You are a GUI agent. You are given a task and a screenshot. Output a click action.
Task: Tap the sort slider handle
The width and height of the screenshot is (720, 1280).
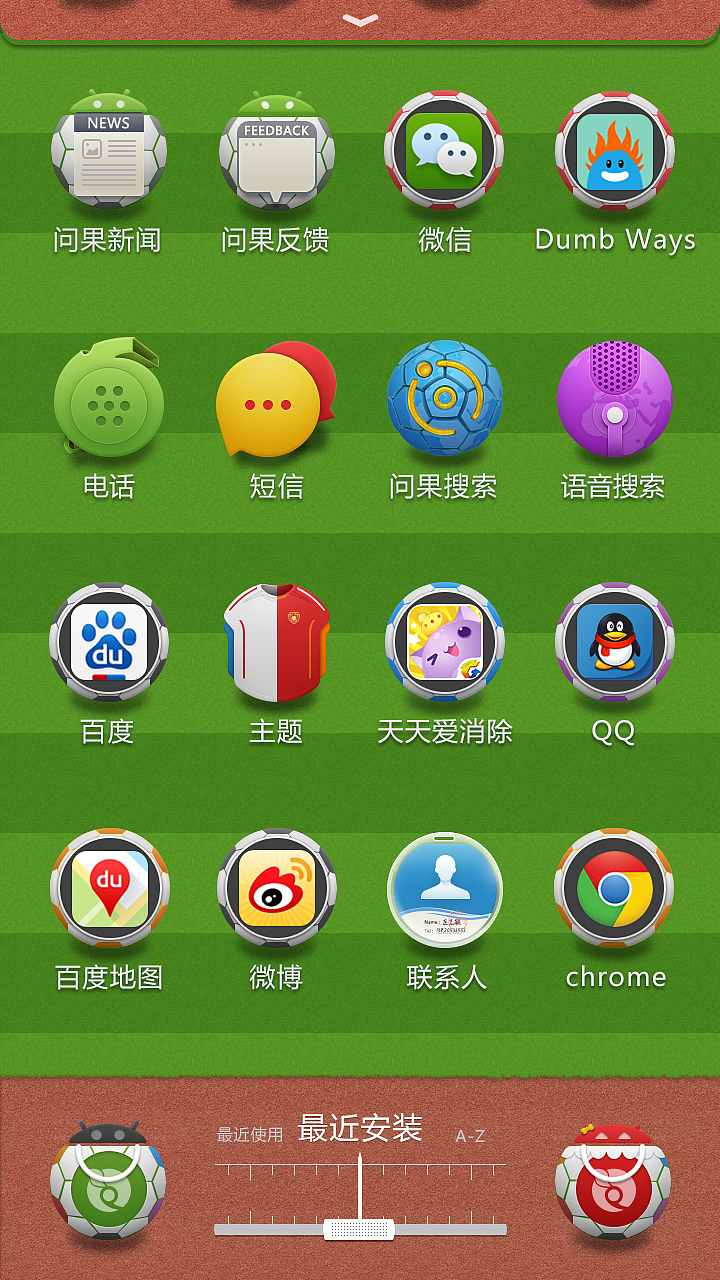pyautogui.click(x=359, y=1229)
